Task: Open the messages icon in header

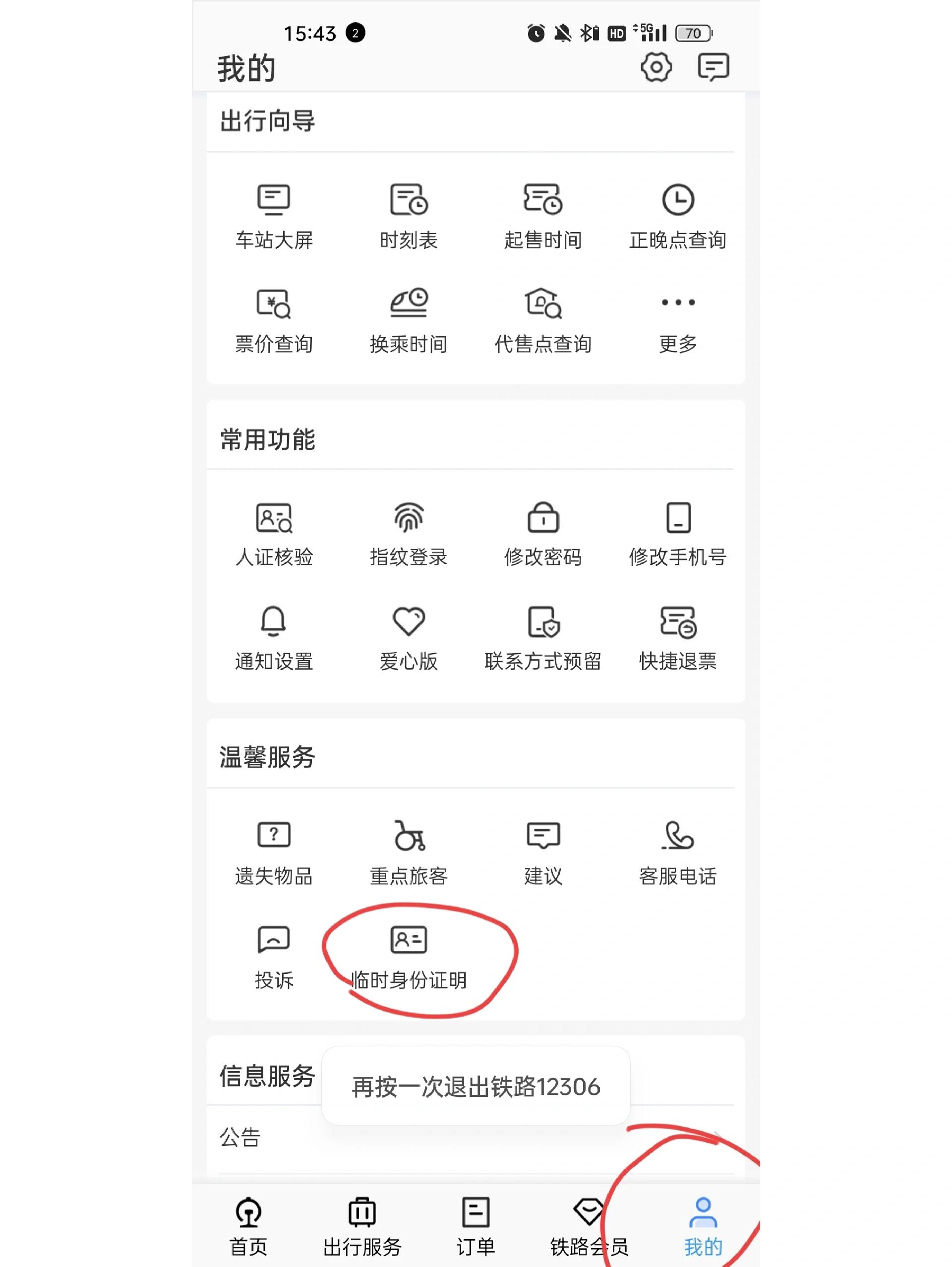Action: click(x=713, y=67)
